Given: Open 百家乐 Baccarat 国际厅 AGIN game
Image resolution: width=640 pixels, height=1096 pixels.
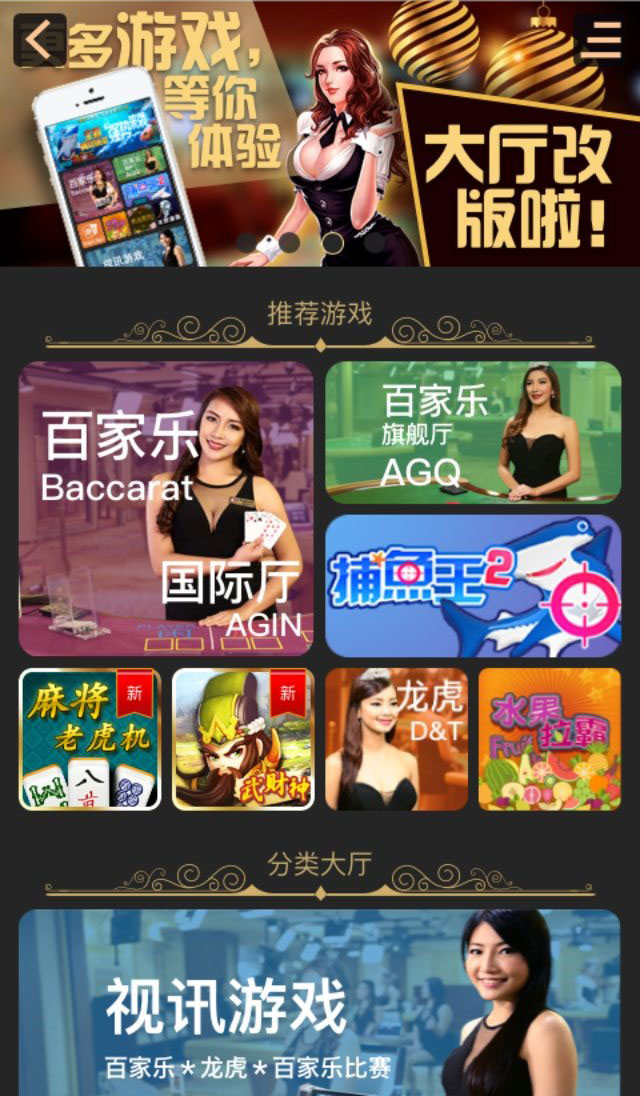Looking at the screenshot, I should 166,508.
